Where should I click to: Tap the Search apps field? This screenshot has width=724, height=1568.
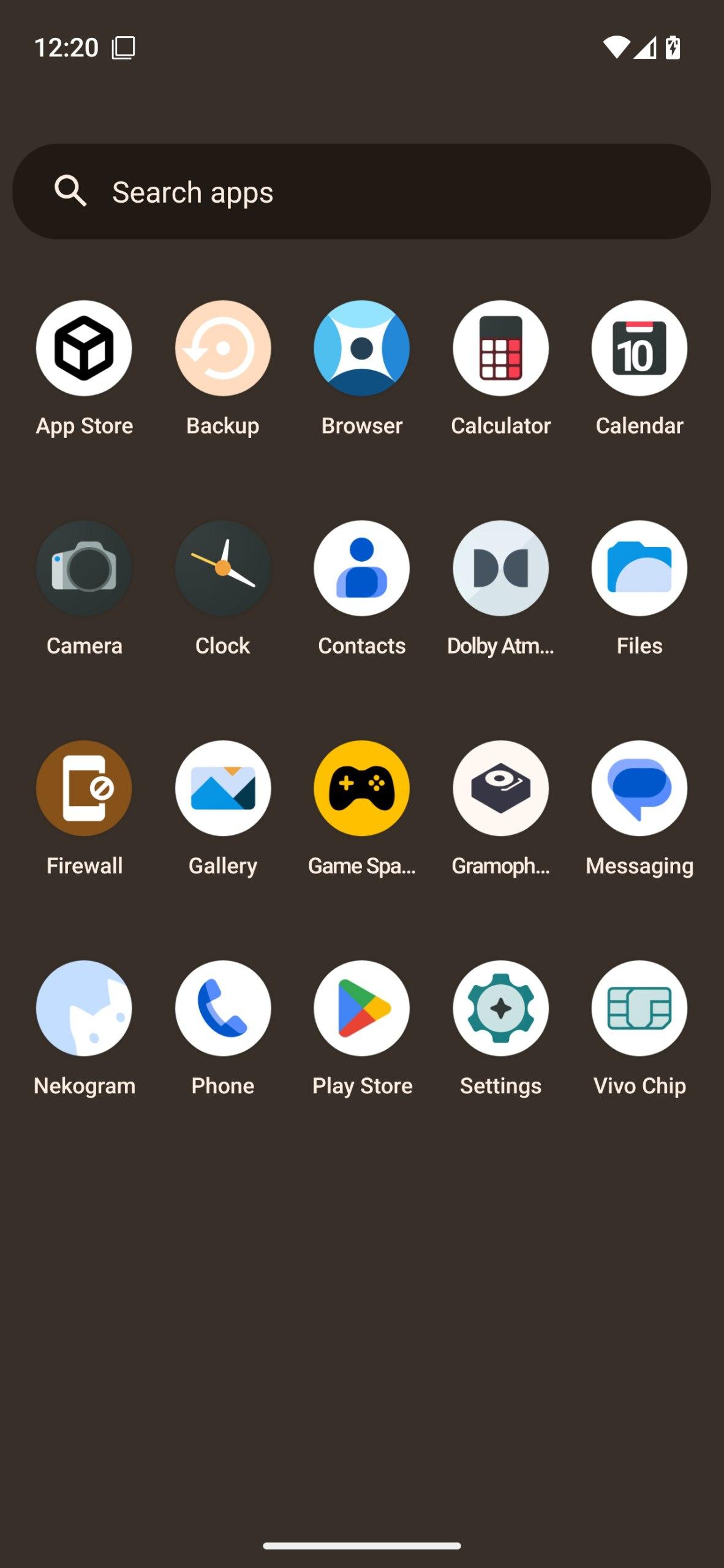coord(361,192)
